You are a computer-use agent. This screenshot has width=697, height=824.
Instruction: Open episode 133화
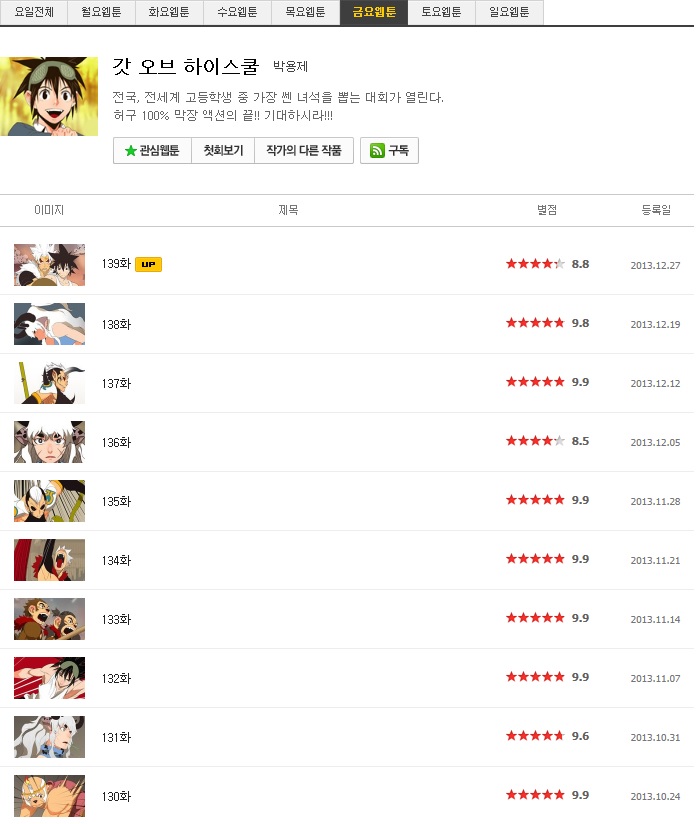click(116, 619)
